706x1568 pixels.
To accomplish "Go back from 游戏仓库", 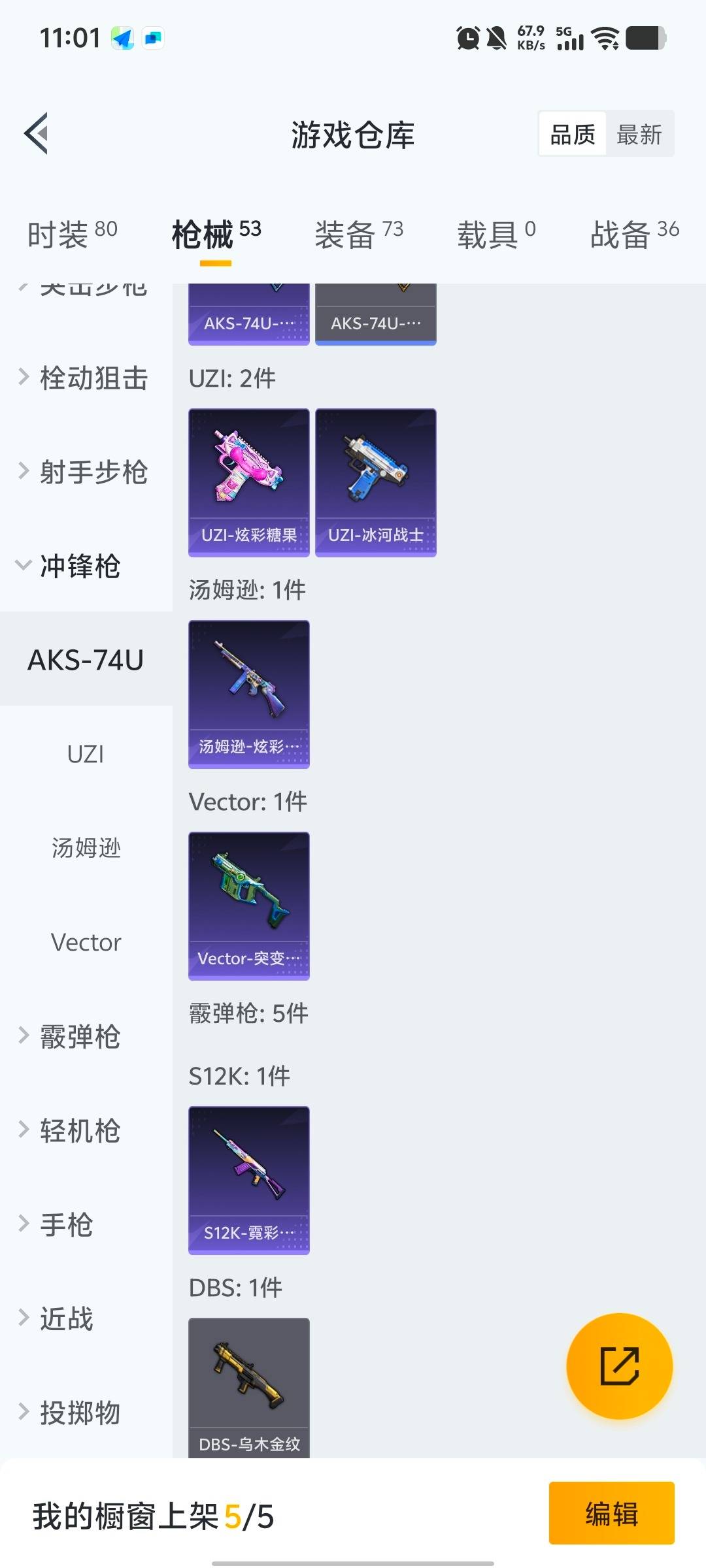I will click(37, 134).
